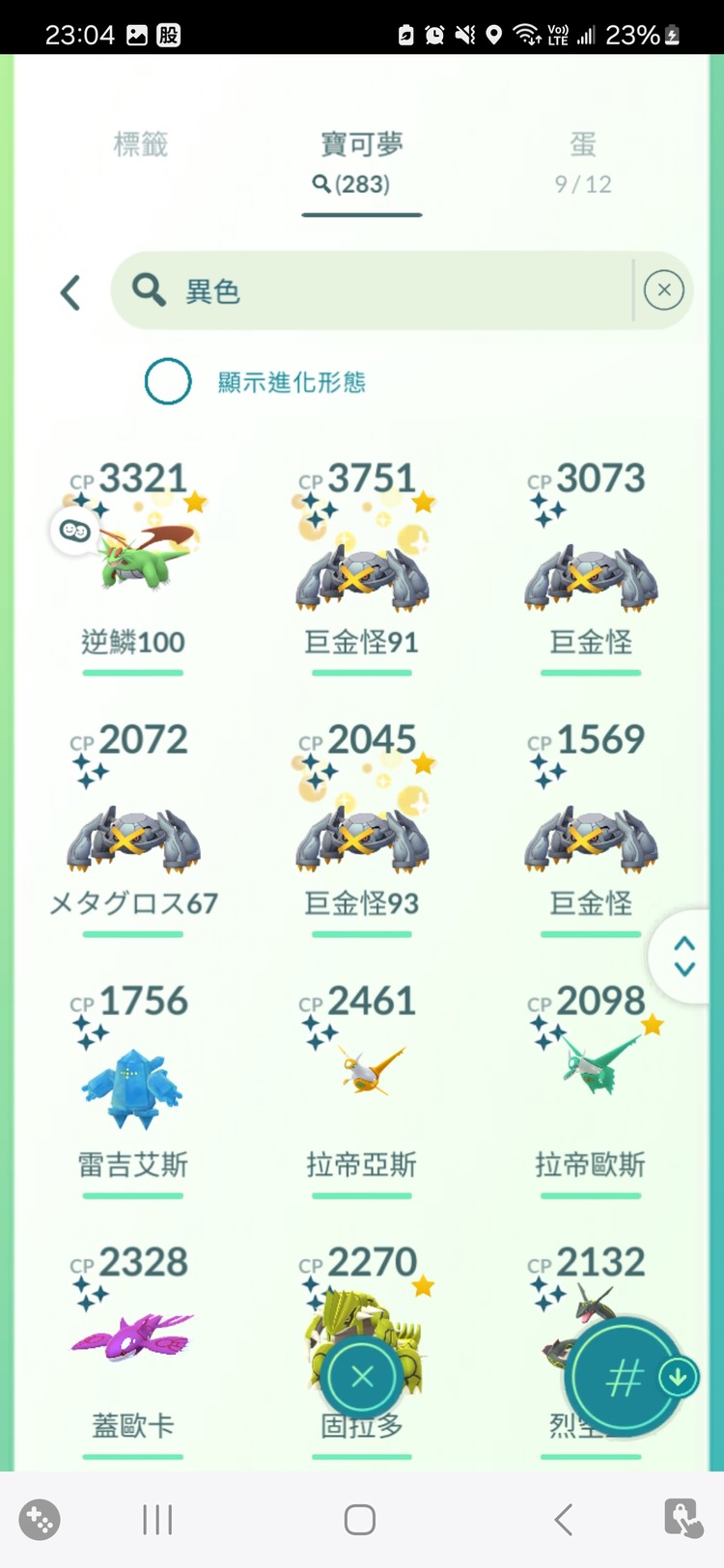Enable 顯示進化形態 option
724x1568 pixels.
click(168, 381)
